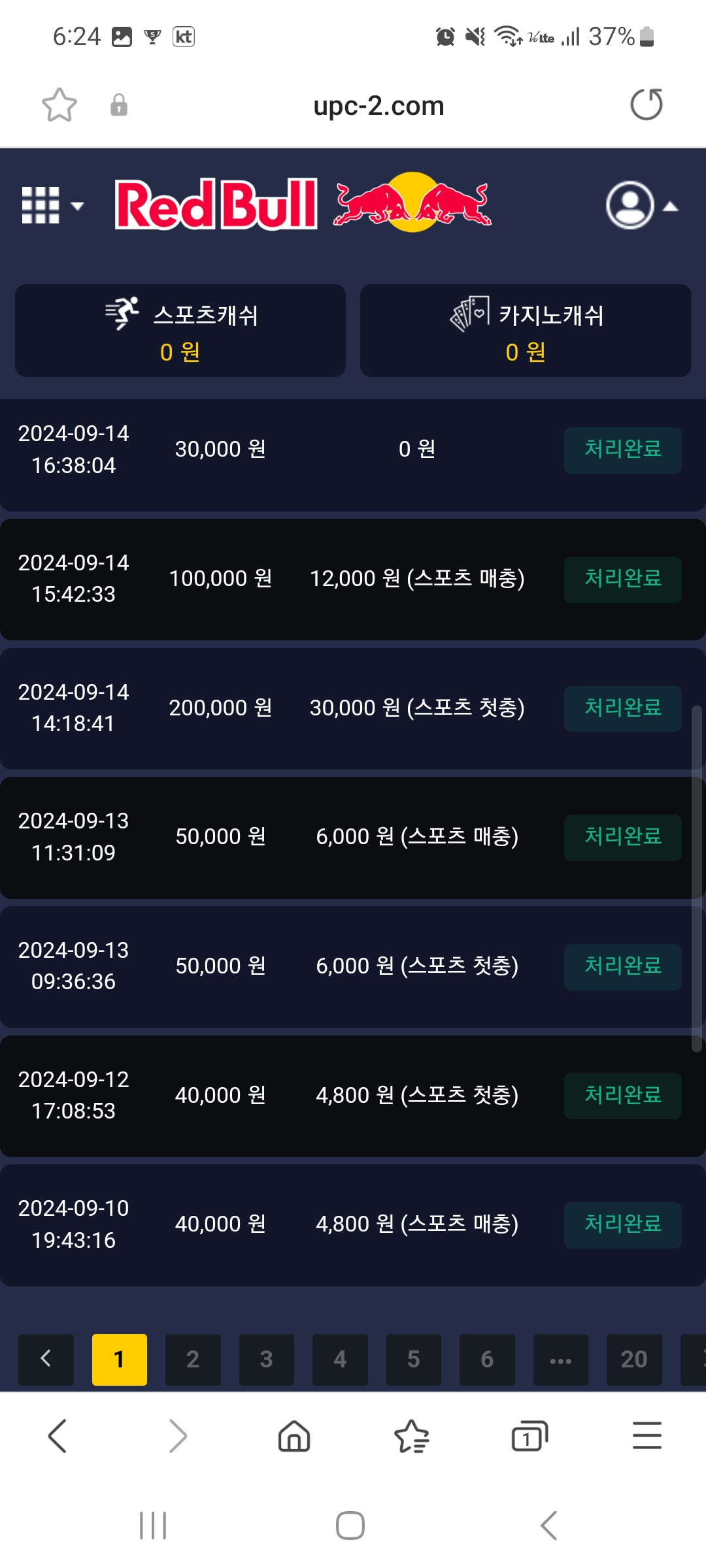706x1568 pixels.
Task: Tap the browser back arrow
Action: pyautogui.click(x=58, y=1436)
